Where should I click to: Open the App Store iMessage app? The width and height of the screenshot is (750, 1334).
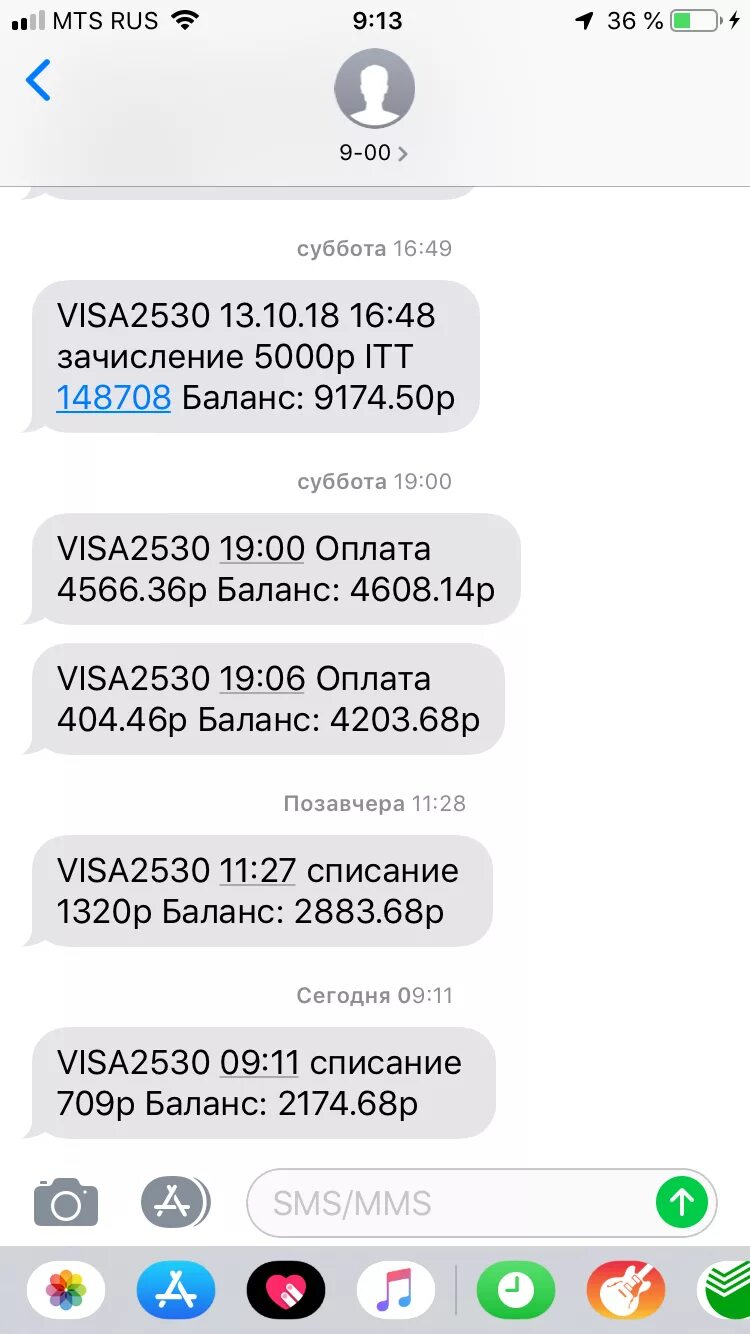click(176, 1290)
